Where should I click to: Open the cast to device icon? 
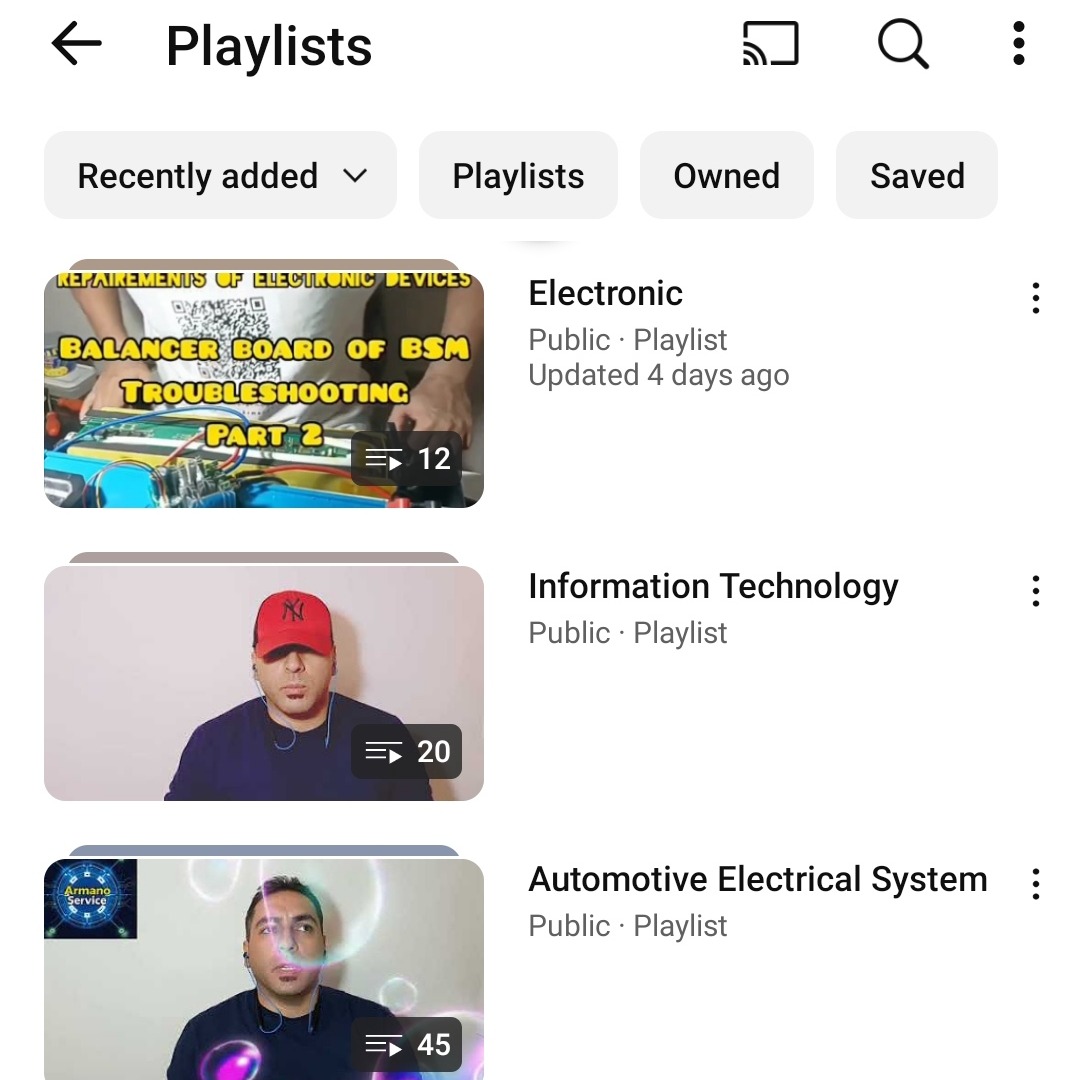tap(770, 45)
